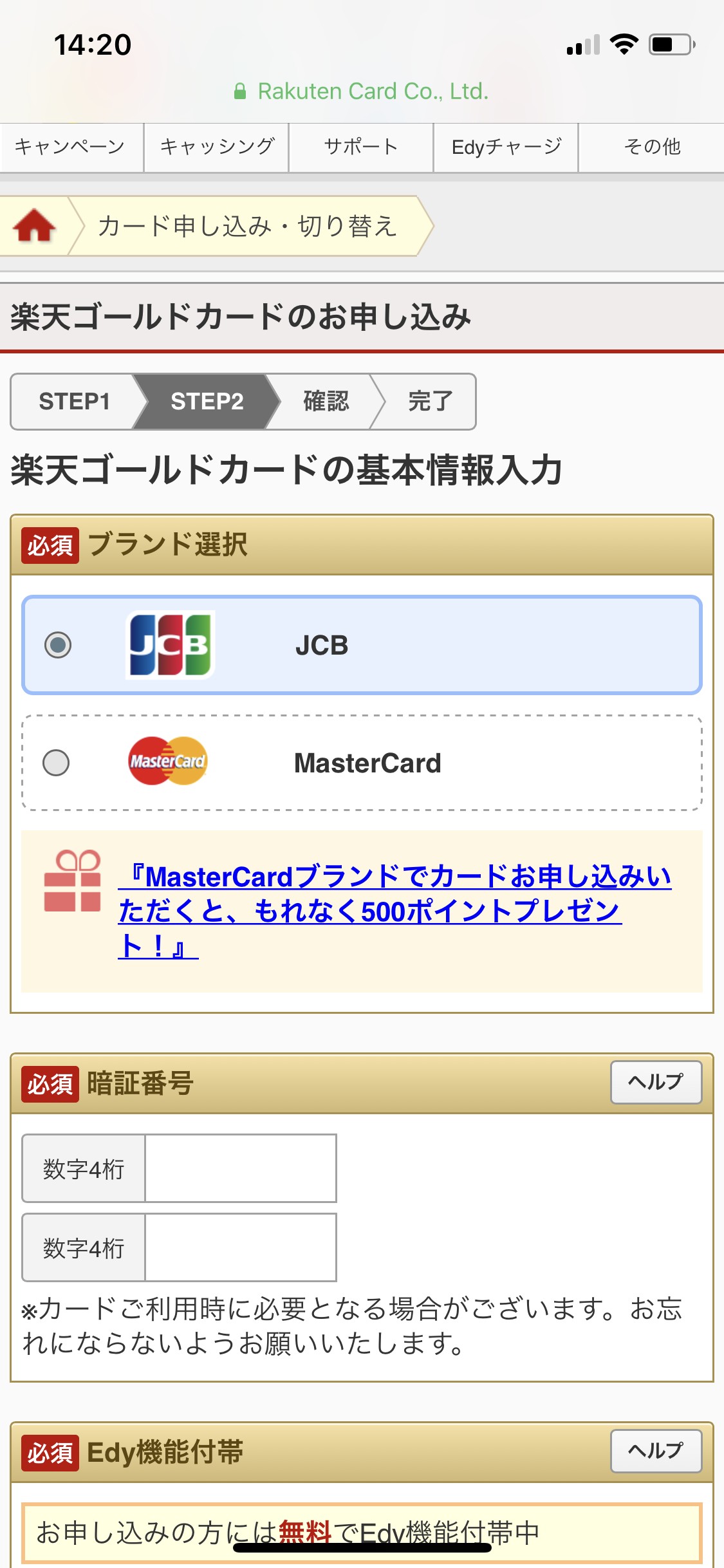Select the JCB brand radio button
724x1568 pixels.
coord(58,645)
